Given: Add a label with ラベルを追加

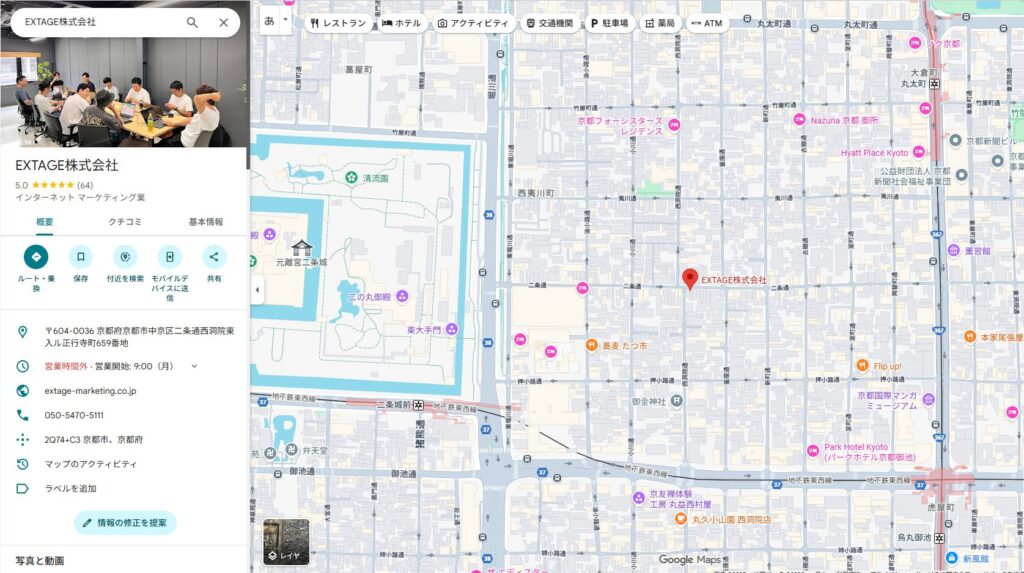Looking at the screenshot, I should click(70, 488).
